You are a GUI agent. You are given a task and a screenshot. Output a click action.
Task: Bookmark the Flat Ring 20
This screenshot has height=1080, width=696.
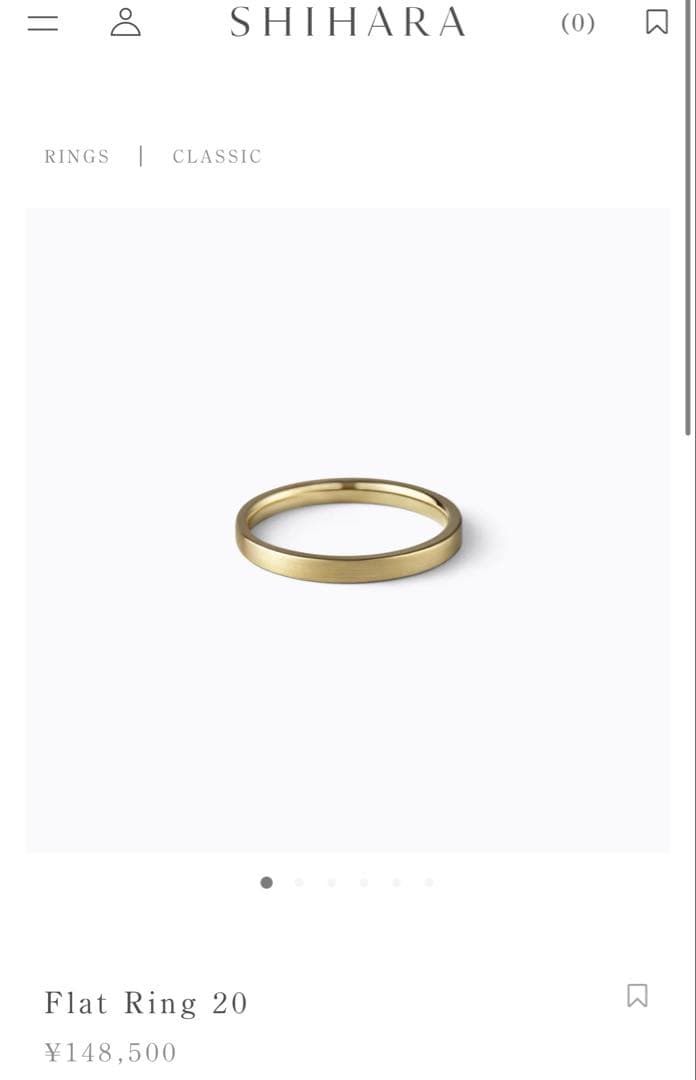637,995
